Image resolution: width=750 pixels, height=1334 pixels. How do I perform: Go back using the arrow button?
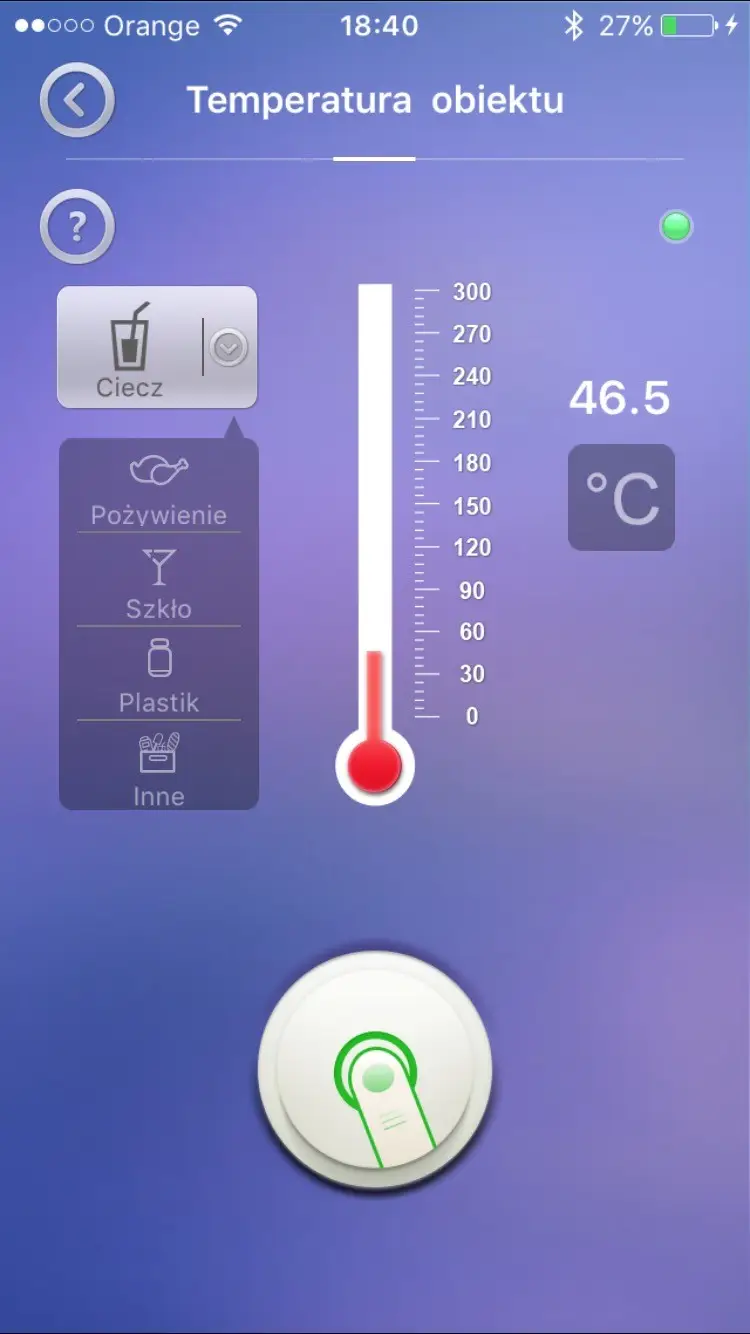[x=77, y=100]
